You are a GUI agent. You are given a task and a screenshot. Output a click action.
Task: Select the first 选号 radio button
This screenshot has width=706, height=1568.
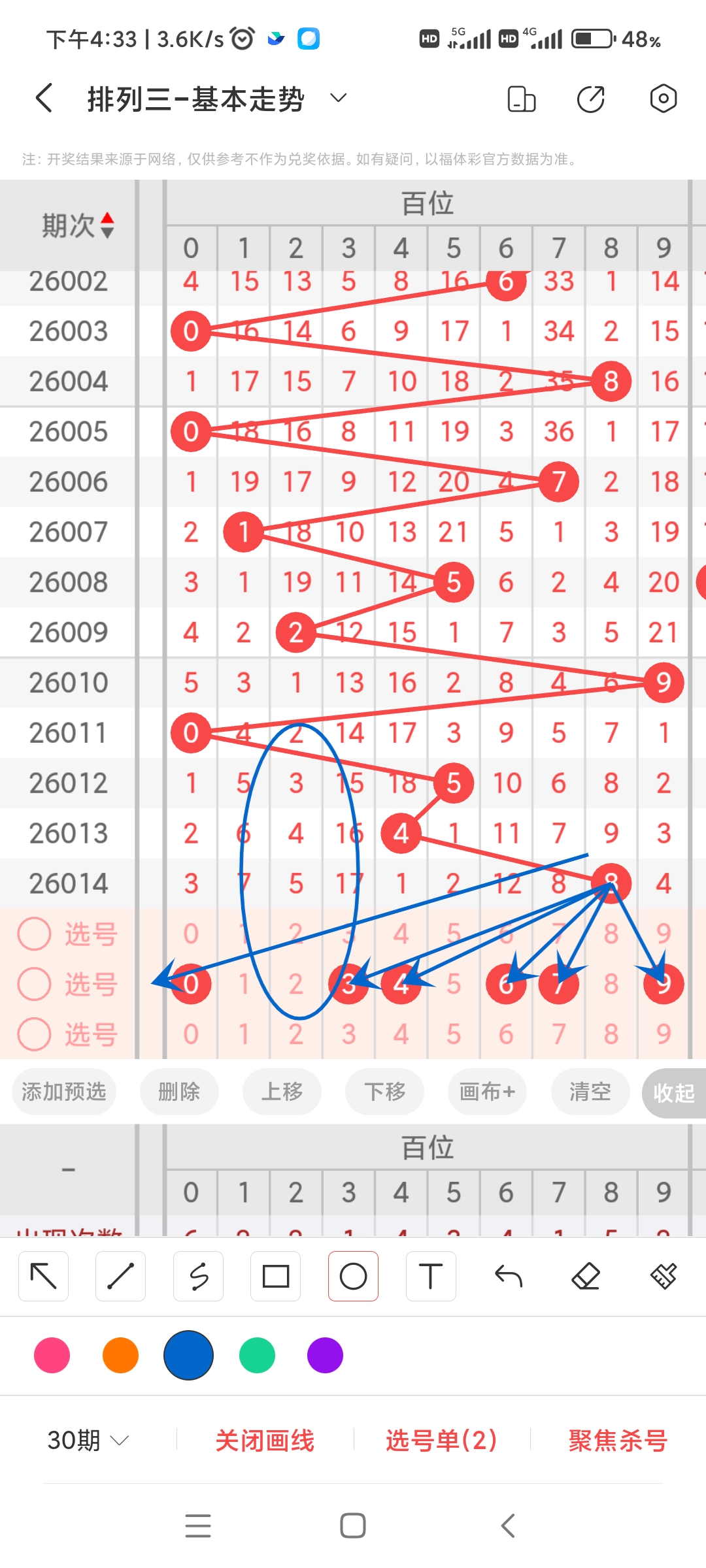click(x=34, y=934)
